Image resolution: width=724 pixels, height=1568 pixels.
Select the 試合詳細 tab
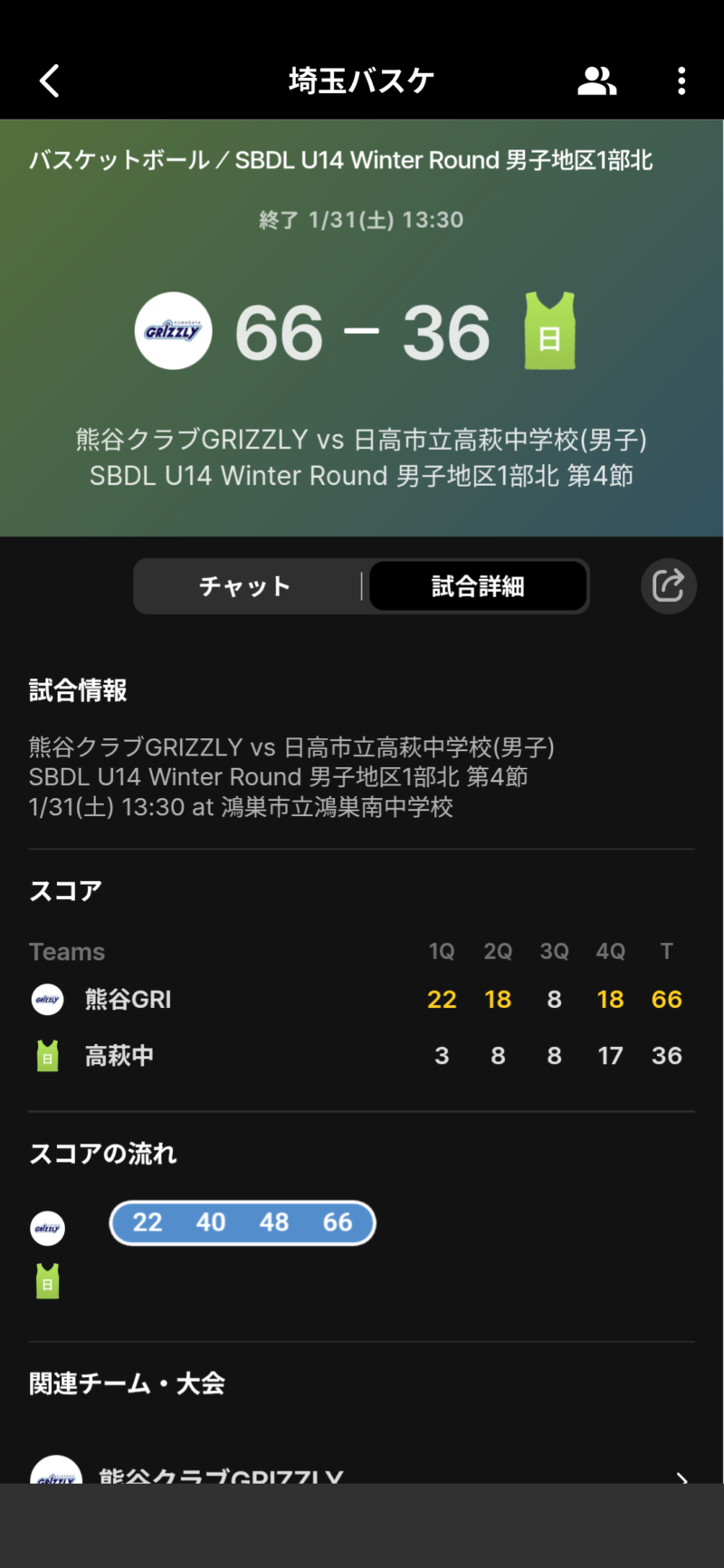(478, 586)
